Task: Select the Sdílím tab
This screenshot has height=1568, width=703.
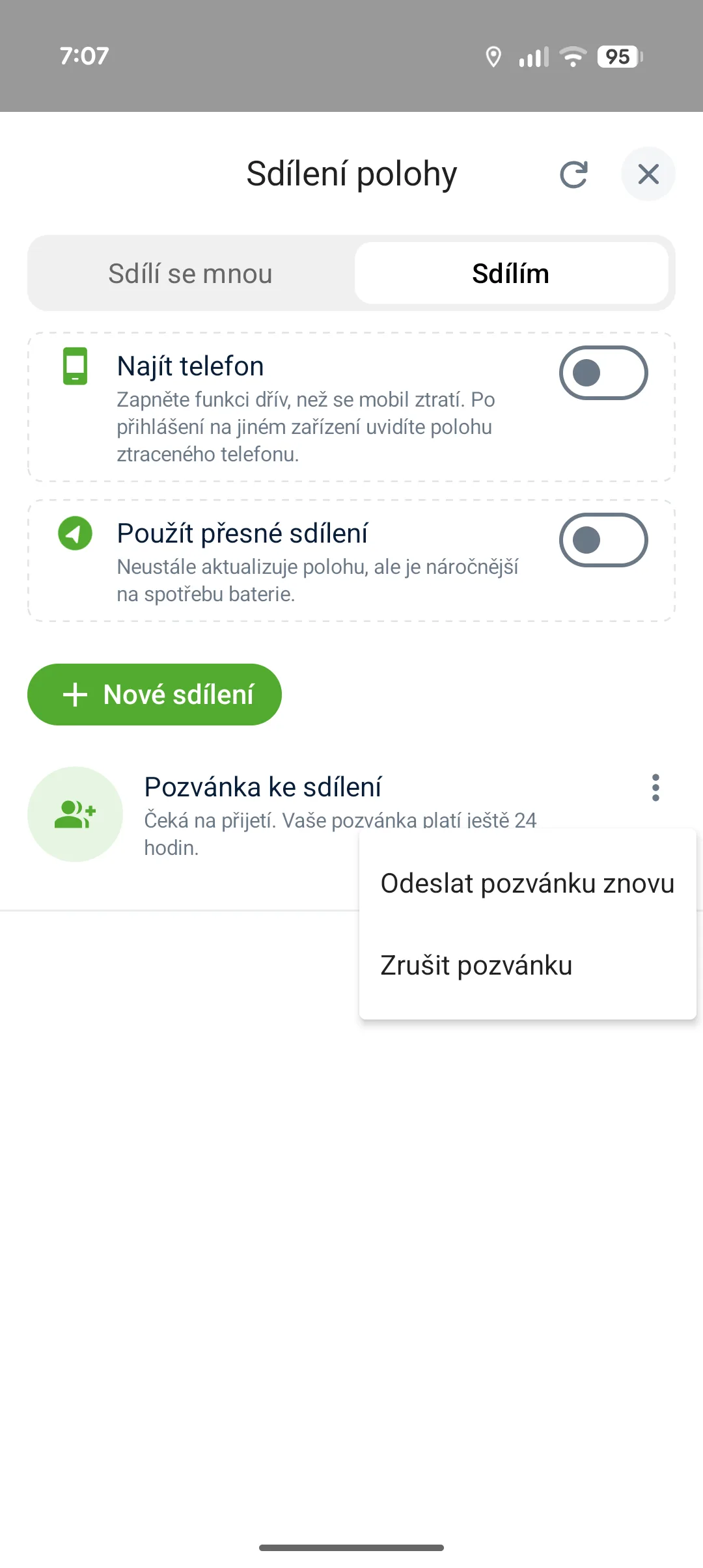Action: [x=511, y=274]
